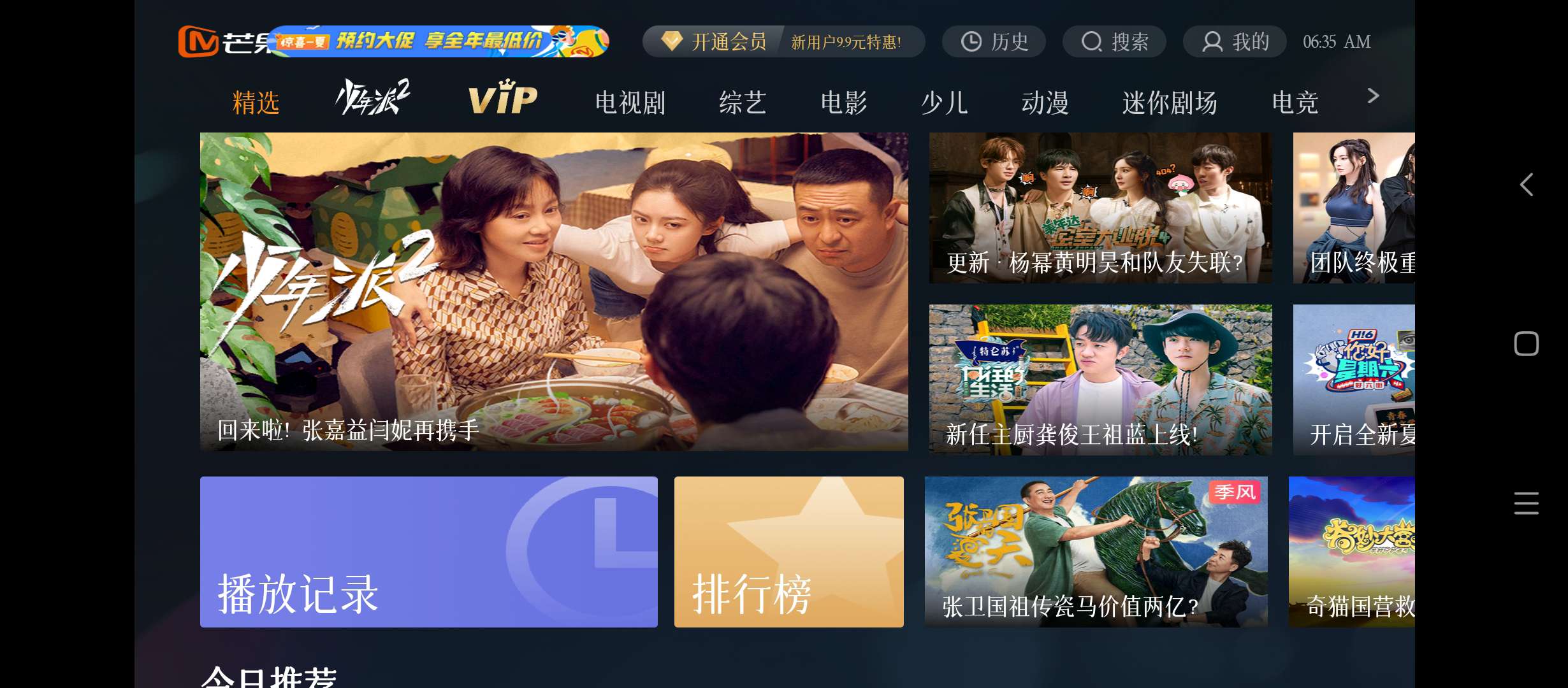Select the 少儿 tab

tap(945, 102)
